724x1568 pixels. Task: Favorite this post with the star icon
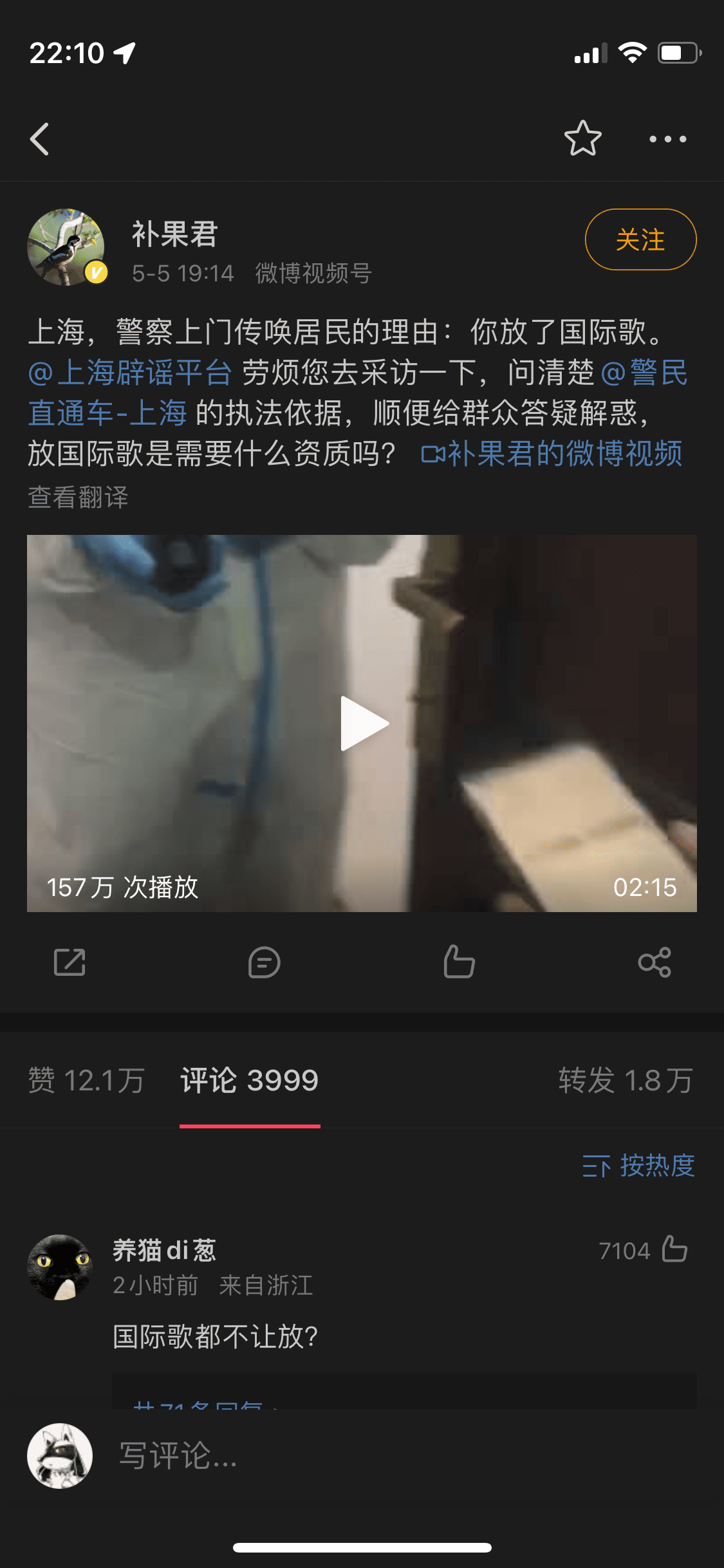tap(582, 138)
